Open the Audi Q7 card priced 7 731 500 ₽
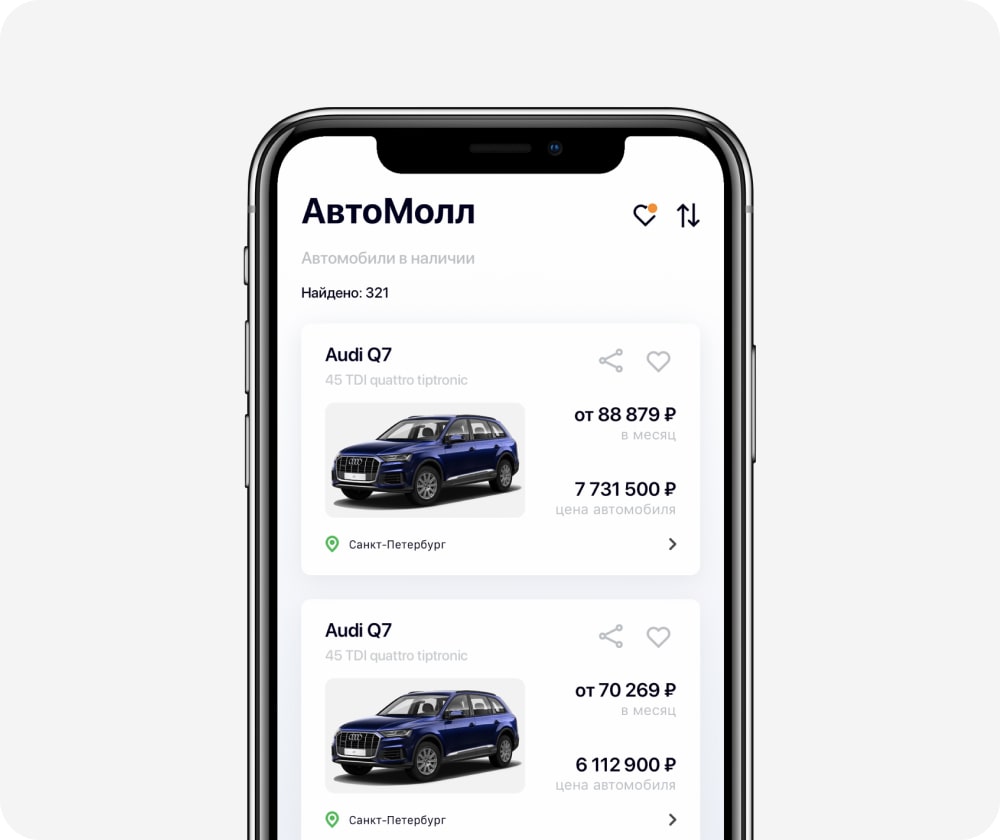Image resolution: width=1000 pixels, height=840 pixels. pos(672,544)
